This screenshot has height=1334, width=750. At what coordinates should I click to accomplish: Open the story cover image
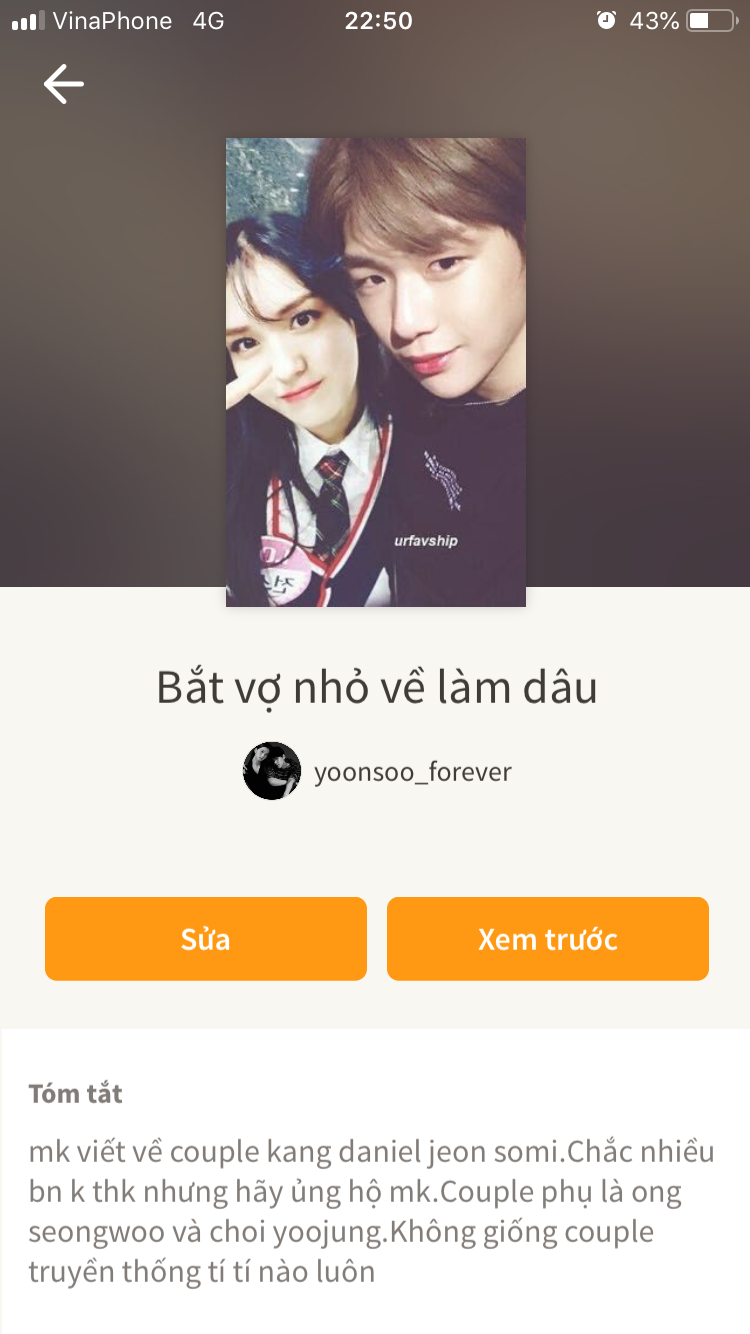pos(376,372)
